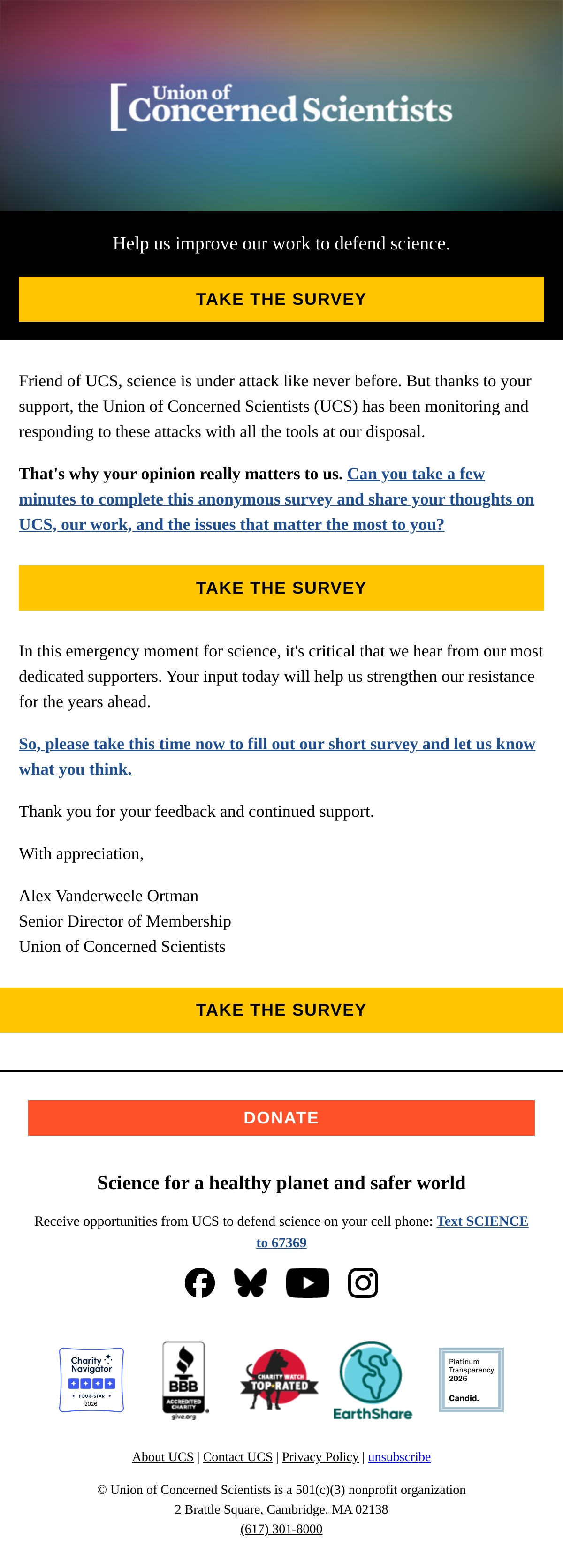
Task: Open the Instagram profile icon
Action: pyautogui.click(x=363, y=1282)
